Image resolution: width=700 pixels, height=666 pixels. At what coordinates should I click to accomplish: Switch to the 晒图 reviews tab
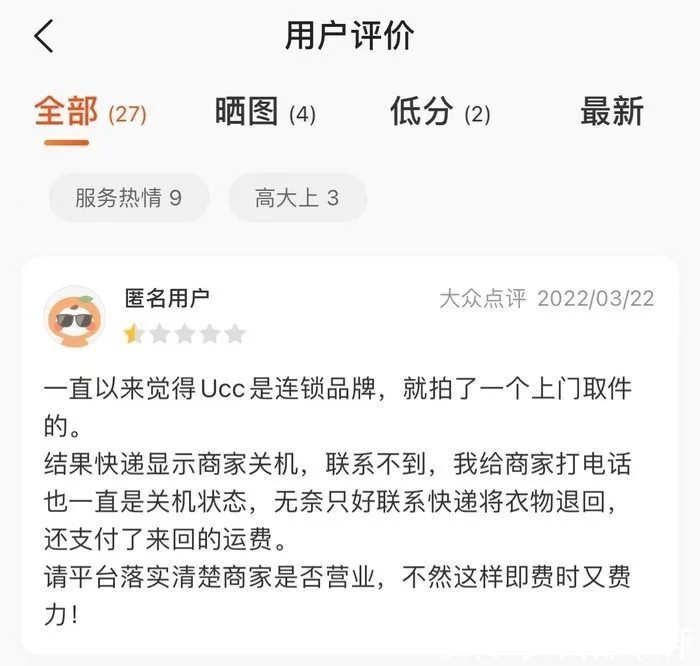click(x=265, y=113)
